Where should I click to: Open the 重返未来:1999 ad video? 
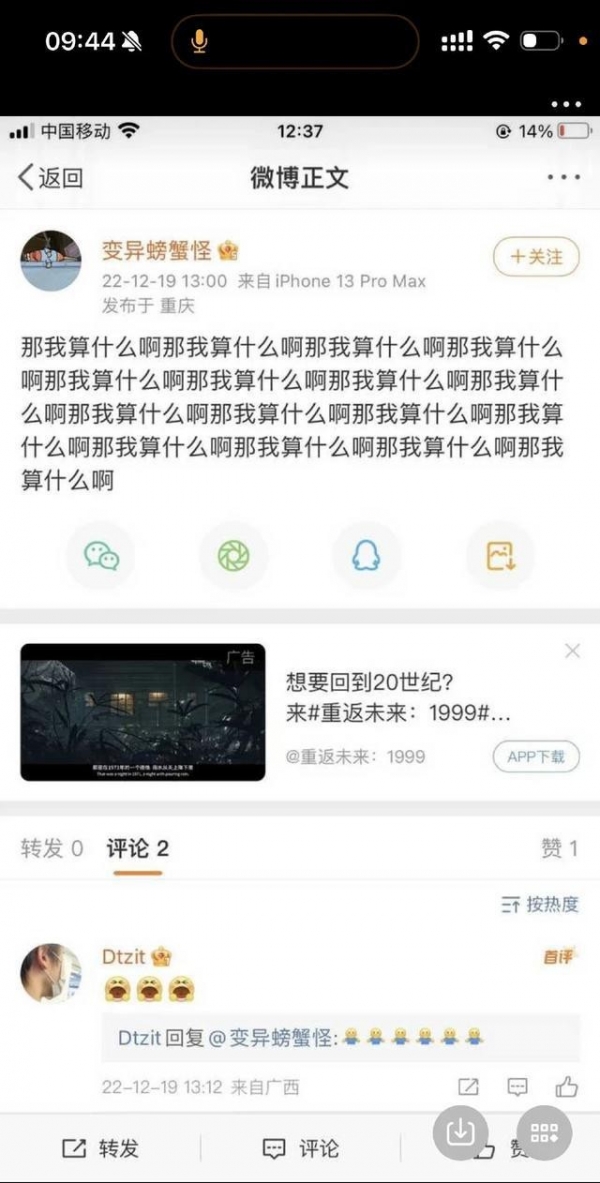143,712
